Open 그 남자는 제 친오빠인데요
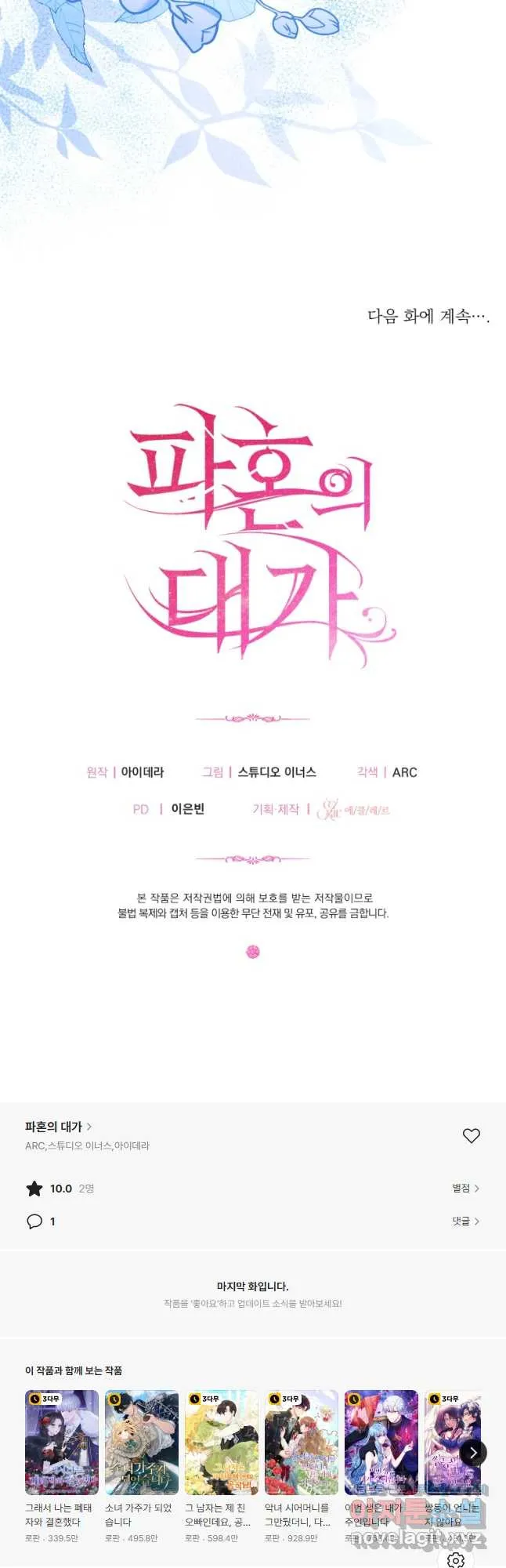506x1568 pixels. click(222, 1443)
